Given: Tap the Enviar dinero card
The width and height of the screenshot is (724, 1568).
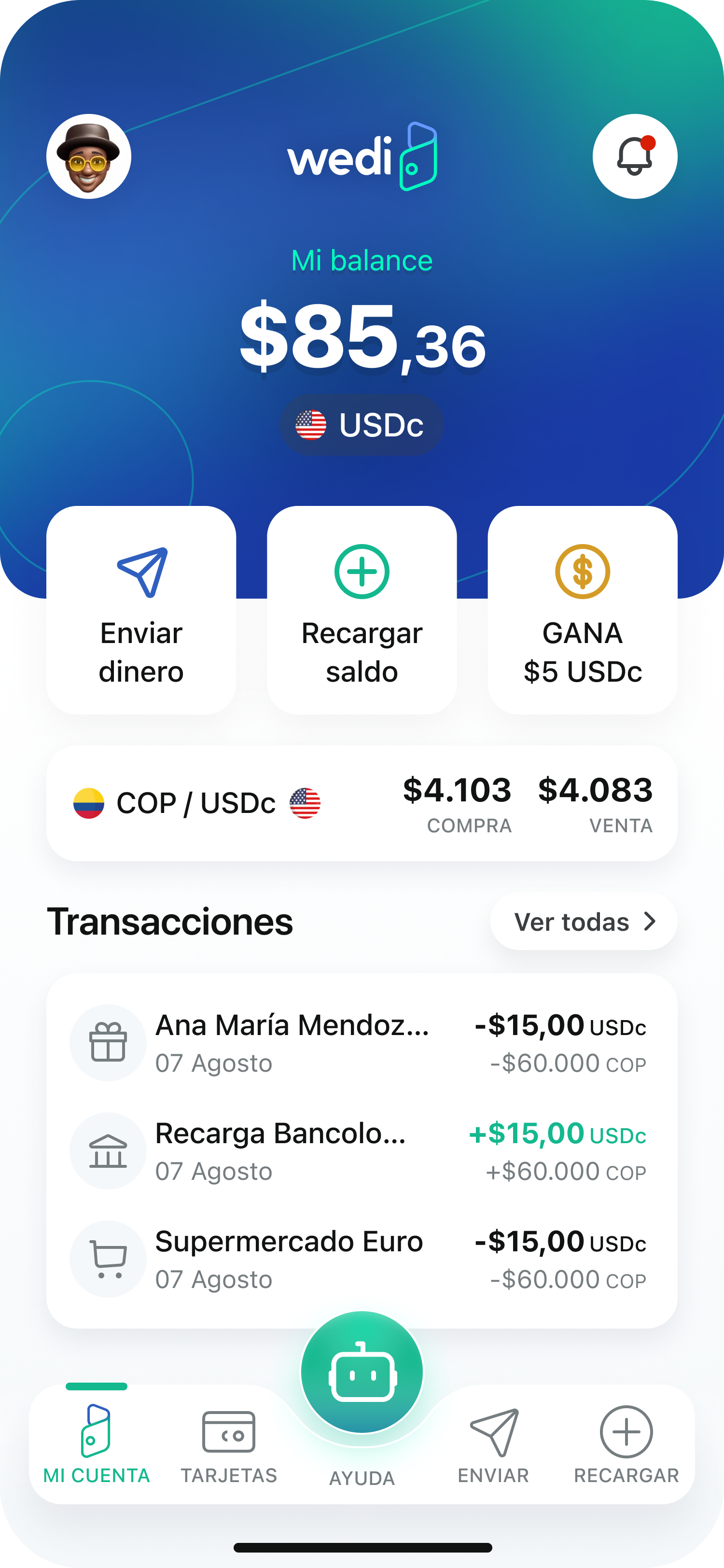Looking at the screenshot, I should pos(141,610).
